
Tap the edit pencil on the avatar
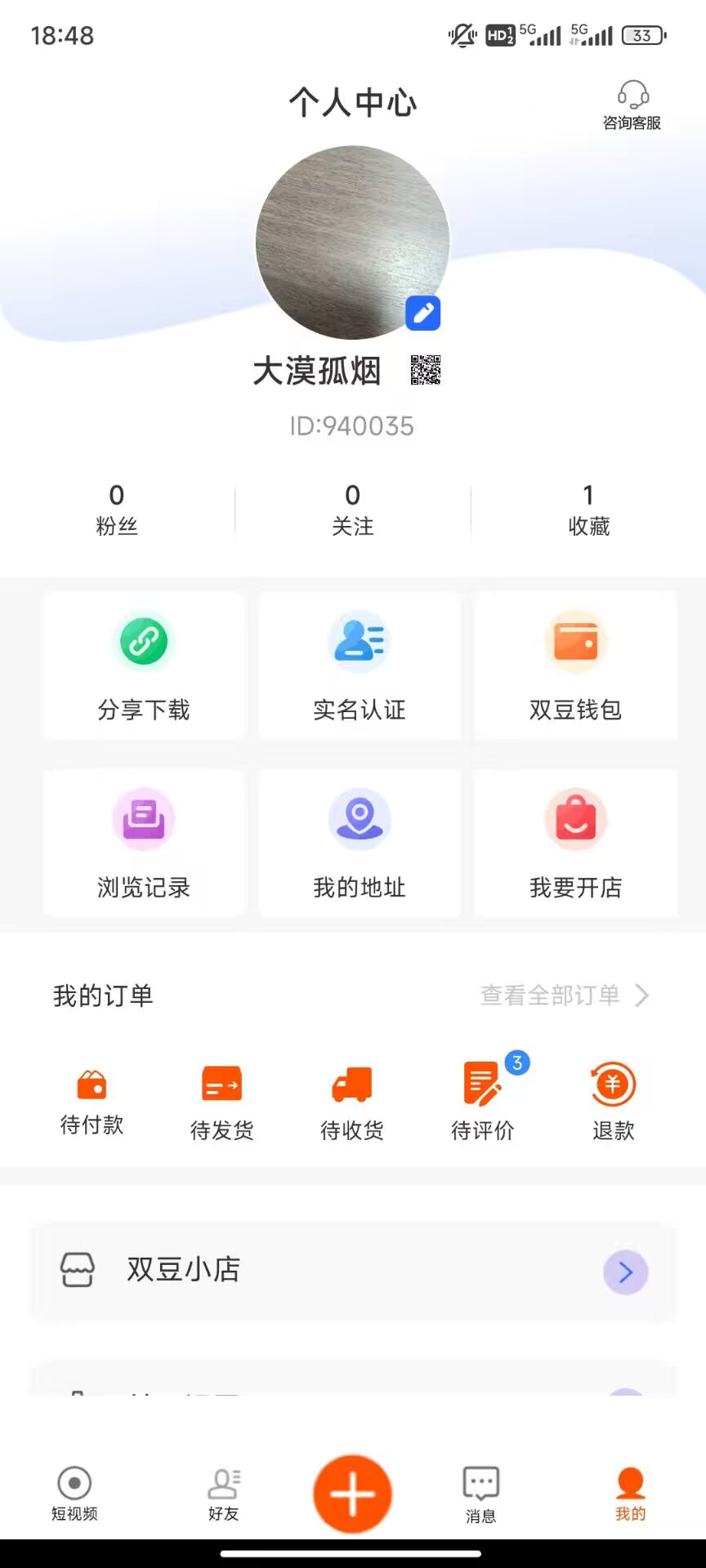[x=423, y=313]
